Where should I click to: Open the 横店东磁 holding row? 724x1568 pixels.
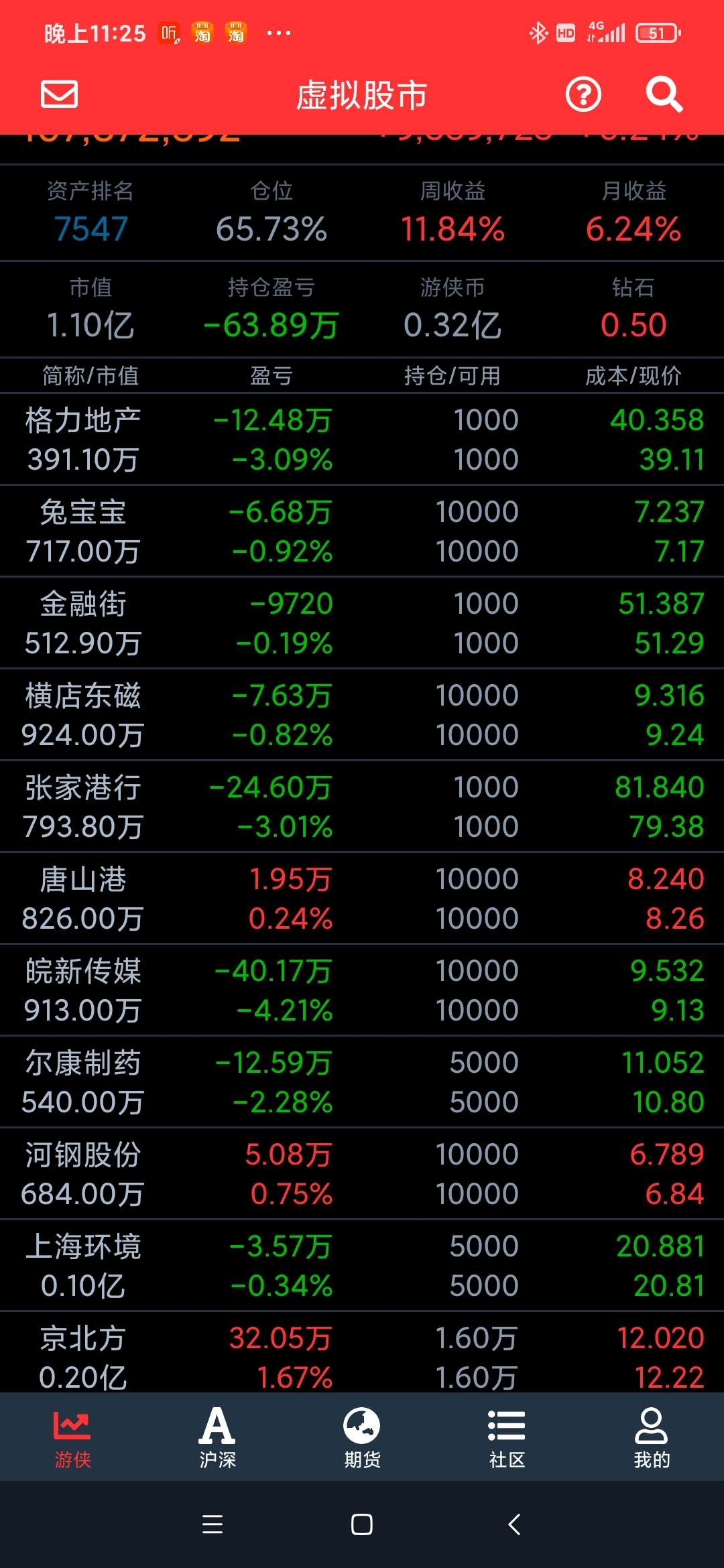coord(362,715)
